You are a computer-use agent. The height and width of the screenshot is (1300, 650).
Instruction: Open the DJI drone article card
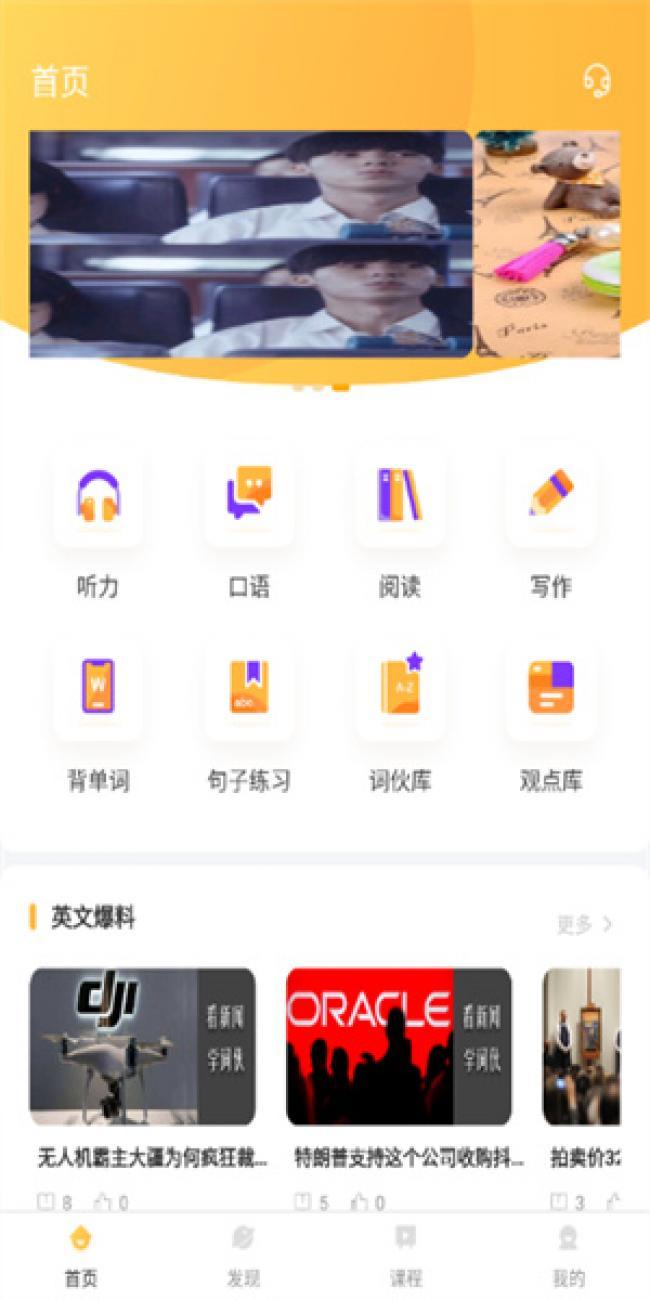[x=142, y=1047]
